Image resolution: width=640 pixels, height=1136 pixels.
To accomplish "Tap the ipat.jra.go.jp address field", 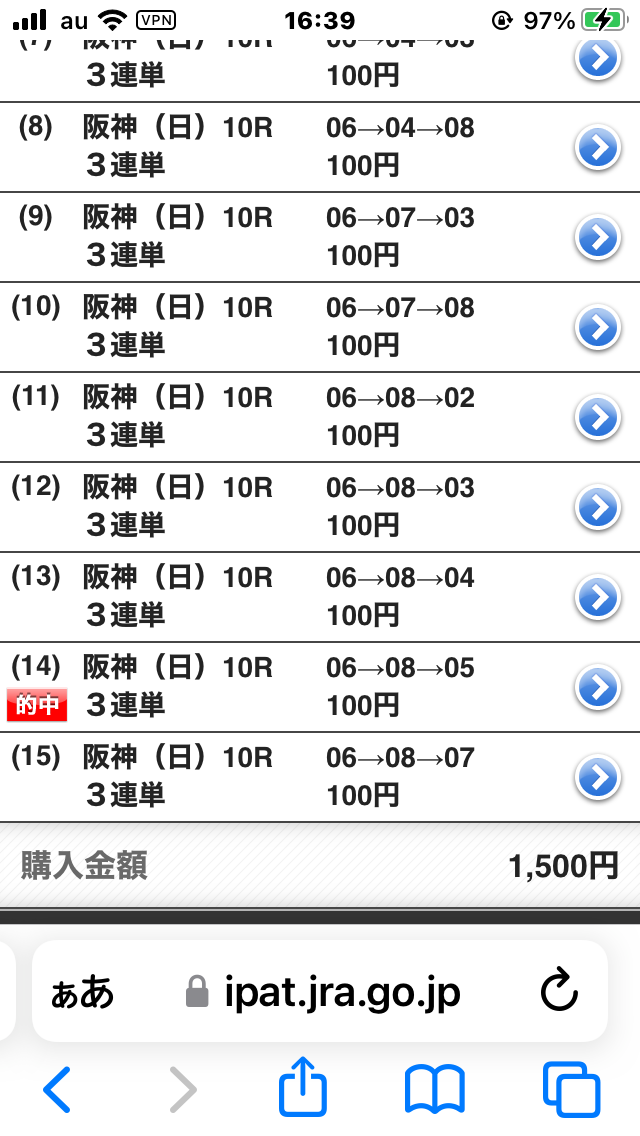I will coord(325,992).
